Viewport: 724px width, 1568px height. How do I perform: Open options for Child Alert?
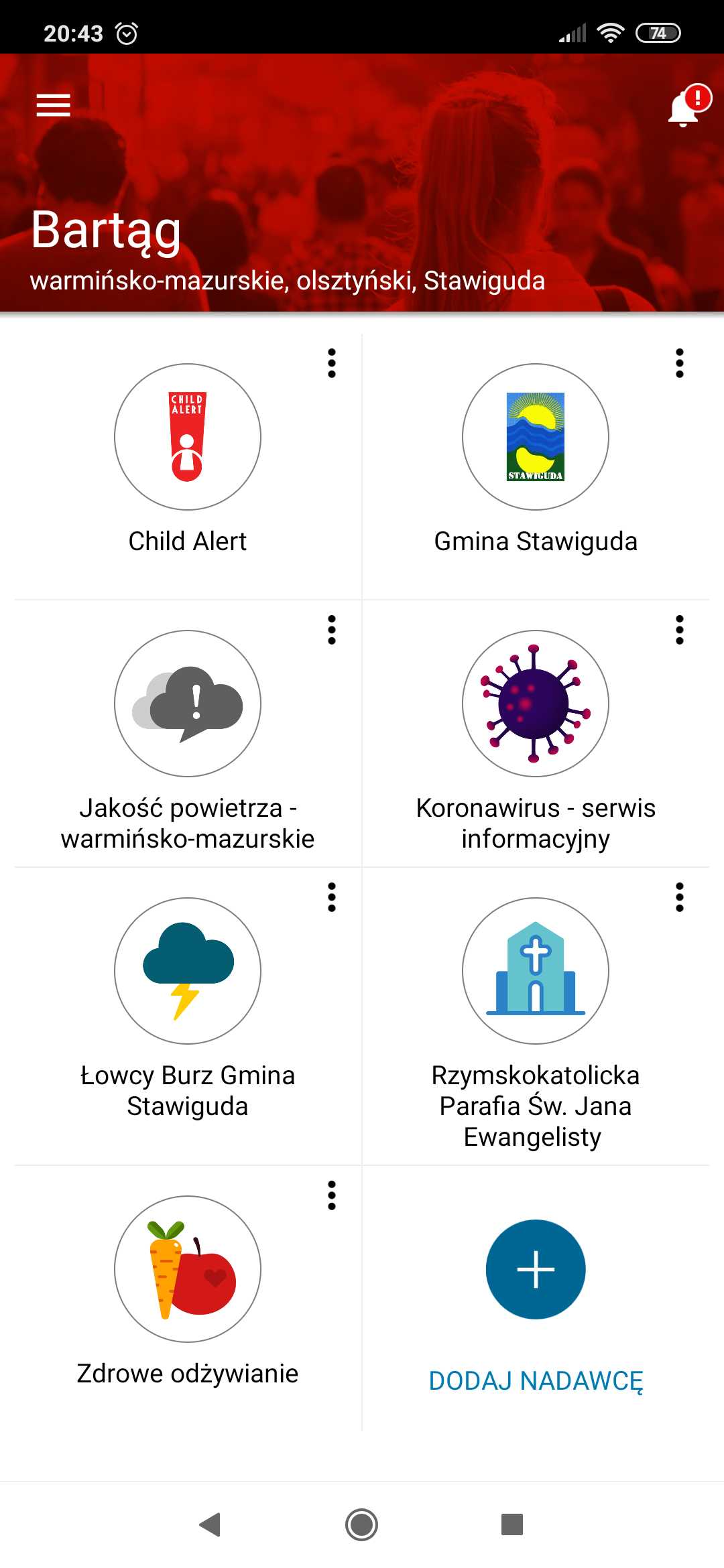(x=331, y=363)
